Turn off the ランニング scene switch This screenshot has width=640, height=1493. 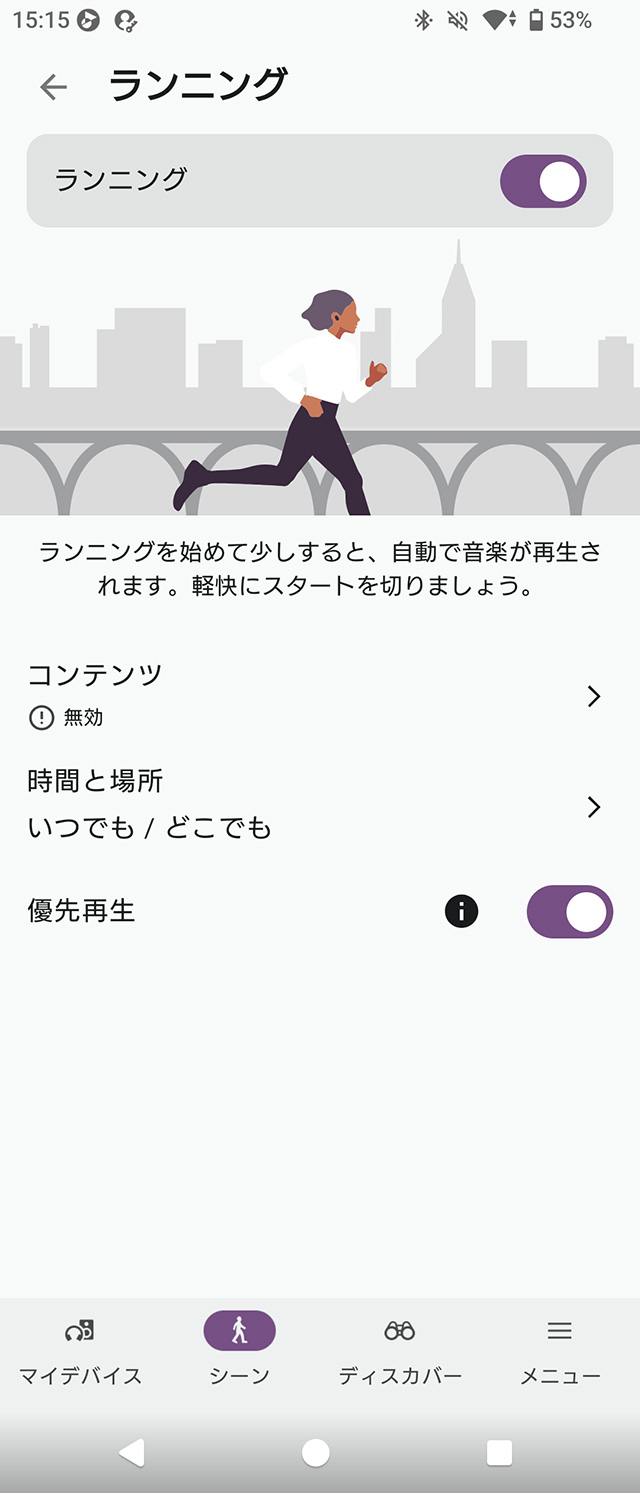[543, 181]
